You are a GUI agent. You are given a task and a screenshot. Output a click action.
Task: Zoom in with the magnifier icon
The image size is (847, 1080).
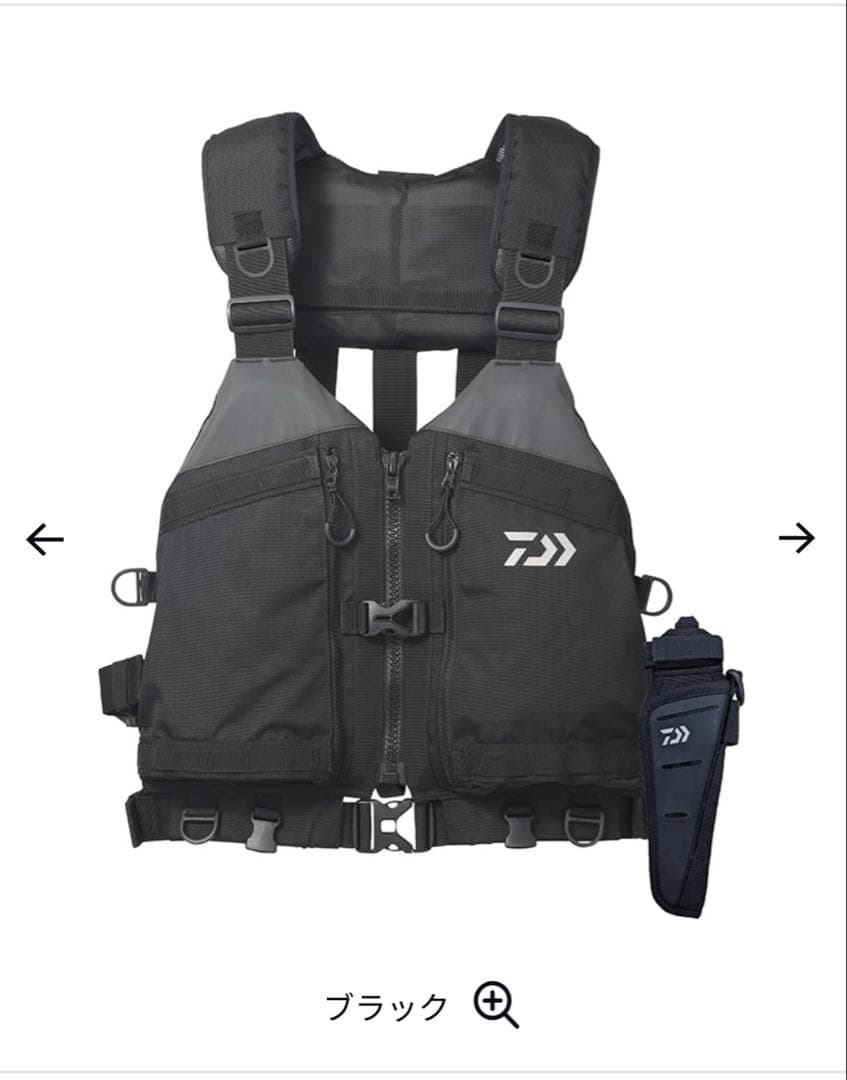(496, 1004)
